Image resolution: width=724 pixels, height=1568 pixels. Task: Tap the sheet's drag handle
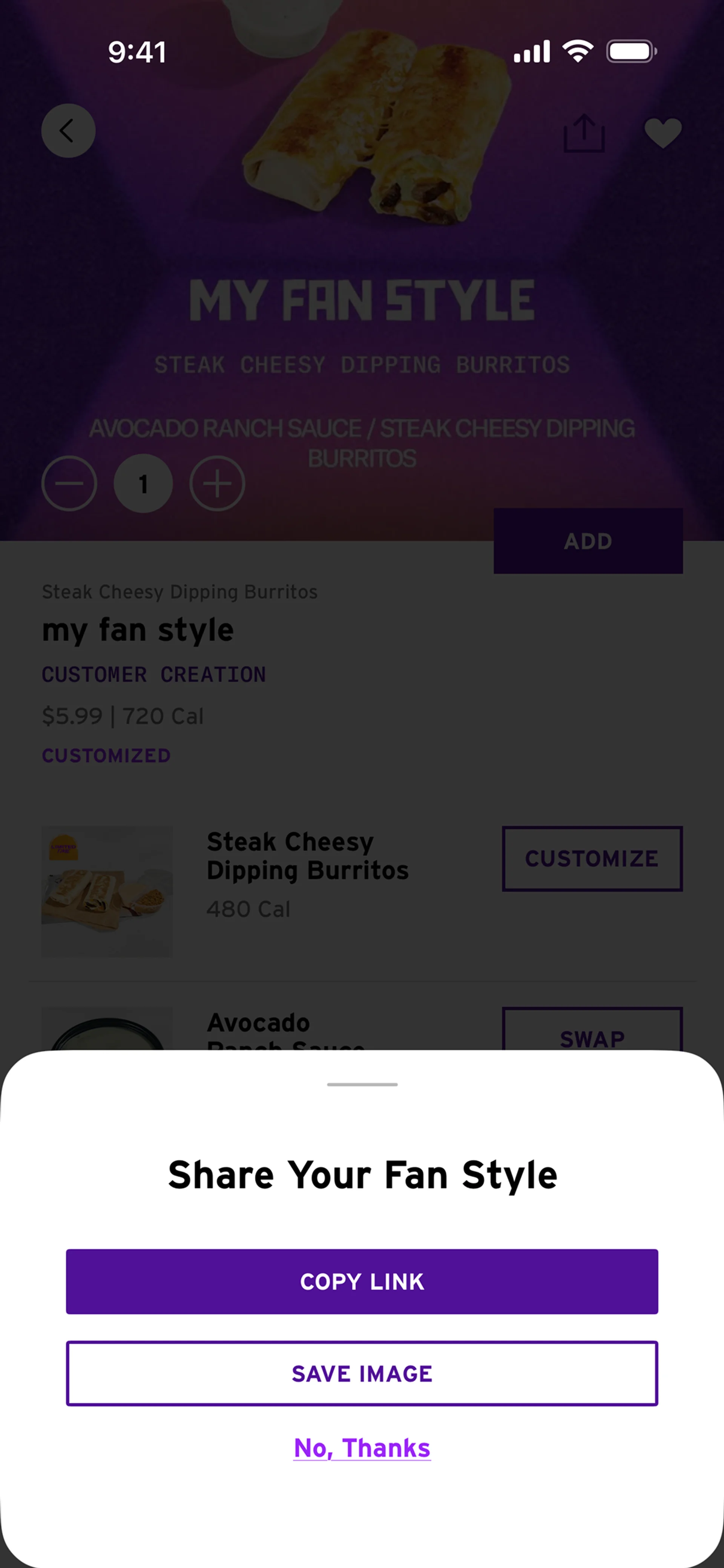click(x=362, y=1084)
